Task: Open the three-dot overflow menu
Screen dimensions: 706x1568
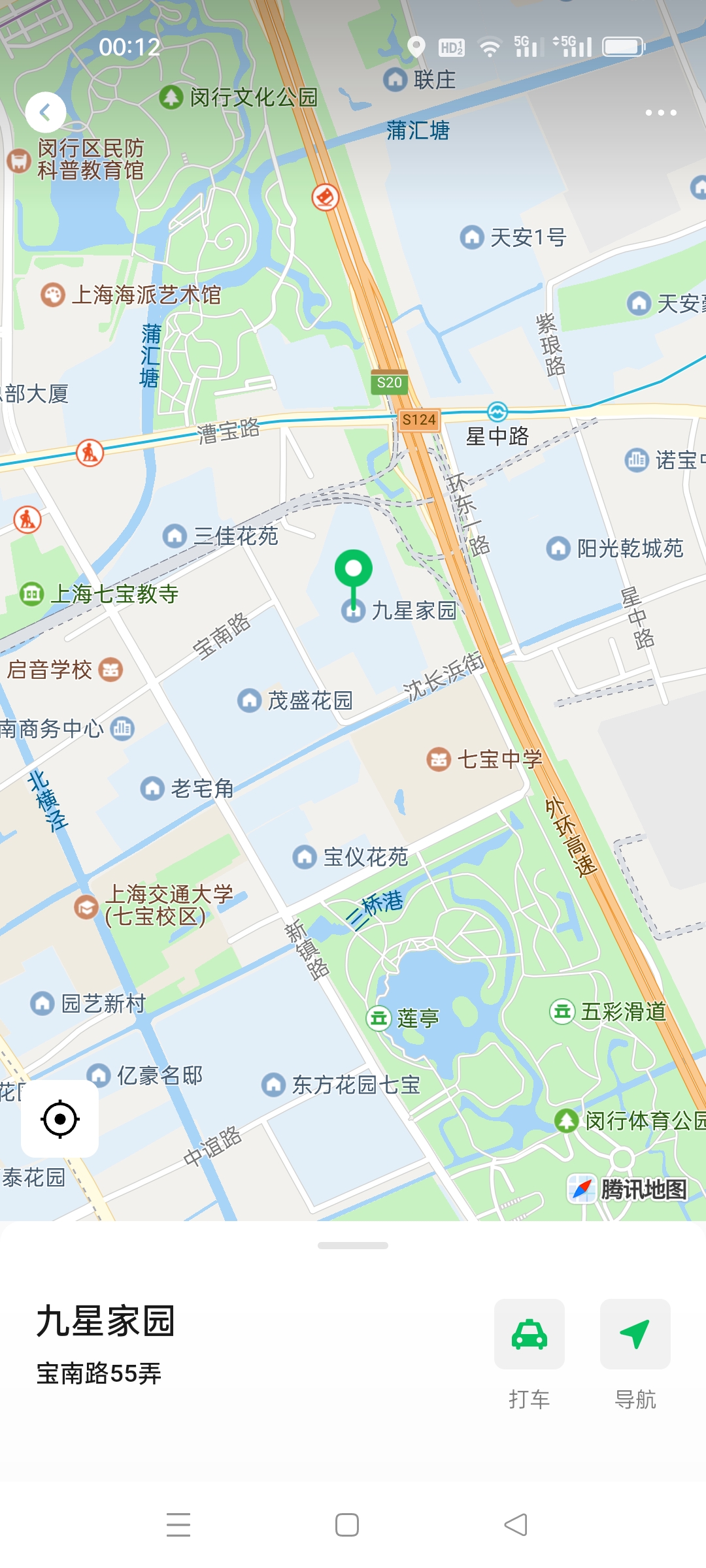Action: [x=660, y=113]
